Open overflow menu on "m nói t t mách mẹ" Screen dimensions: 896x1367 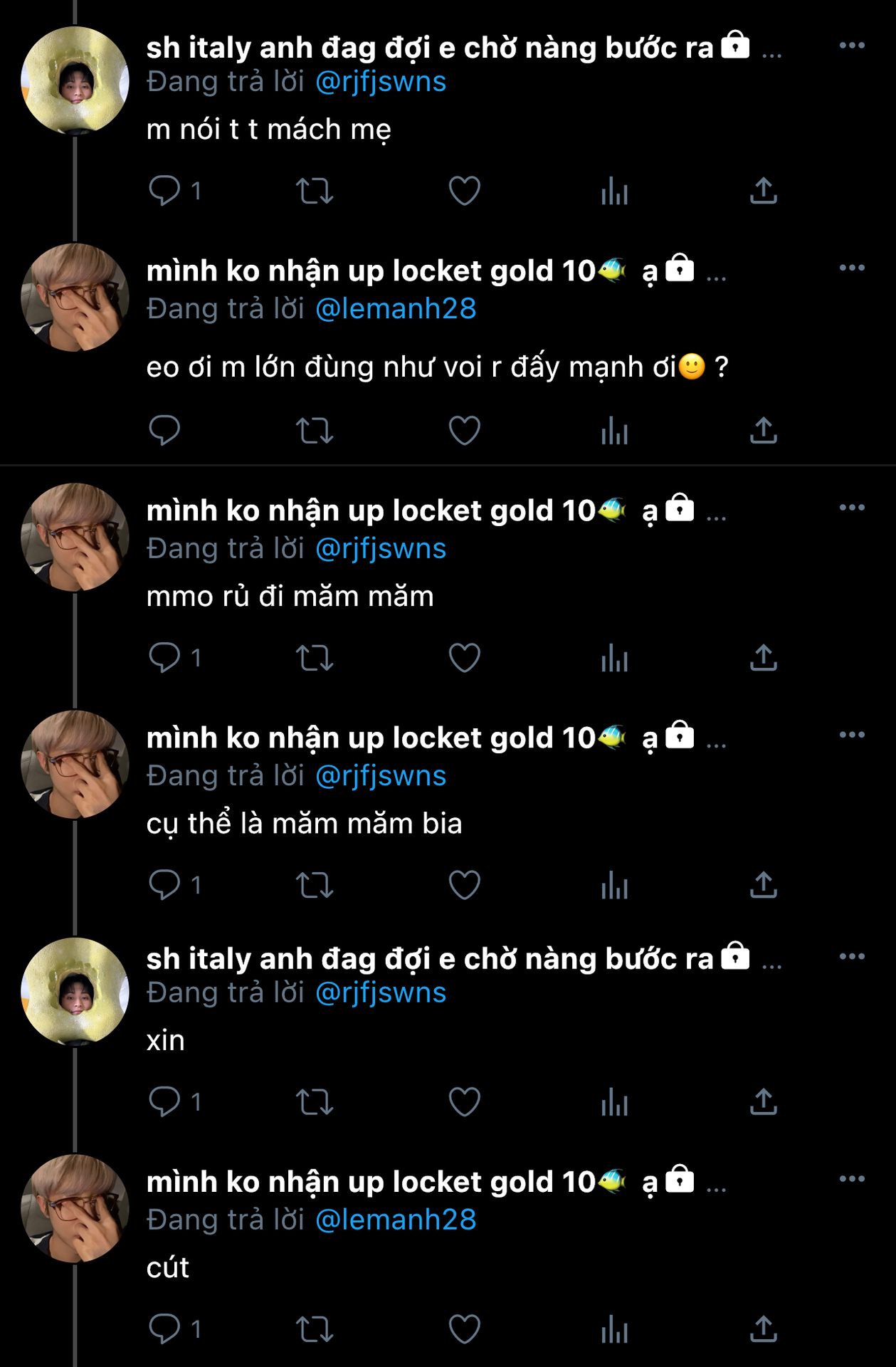pyautogui.click(x=851, y=46)
